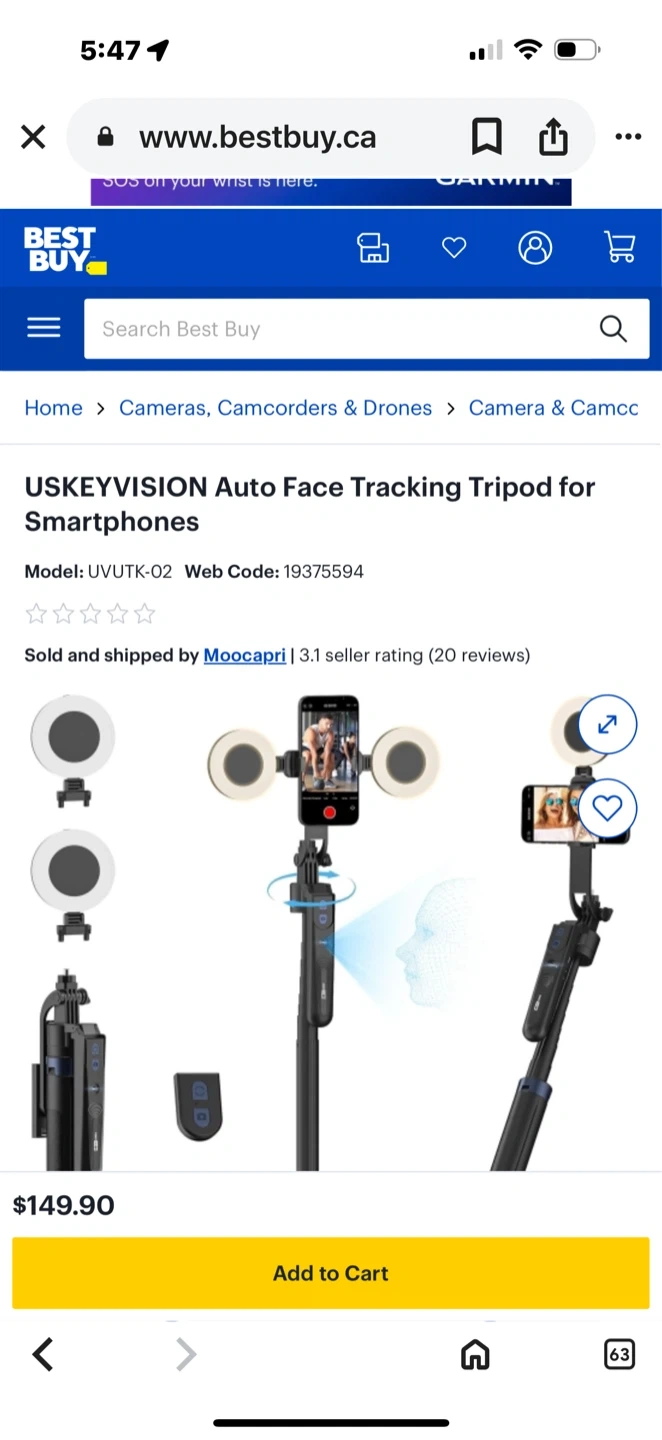Screen dimensions: 662x1440
Task: Bookmark this page in browser
Action: [x=486, y=137]
